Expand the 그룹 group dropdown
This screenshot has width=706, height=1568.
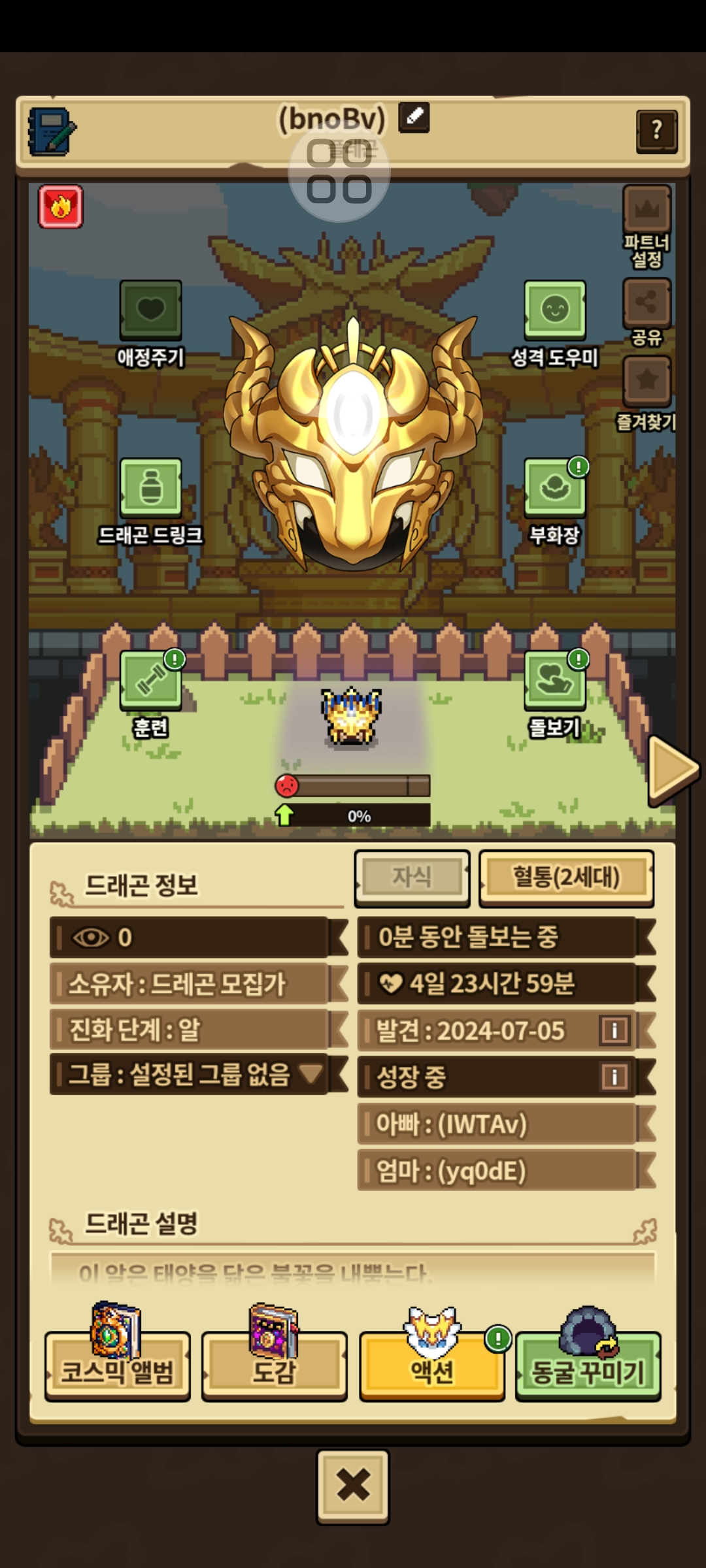coord(310,1073)
